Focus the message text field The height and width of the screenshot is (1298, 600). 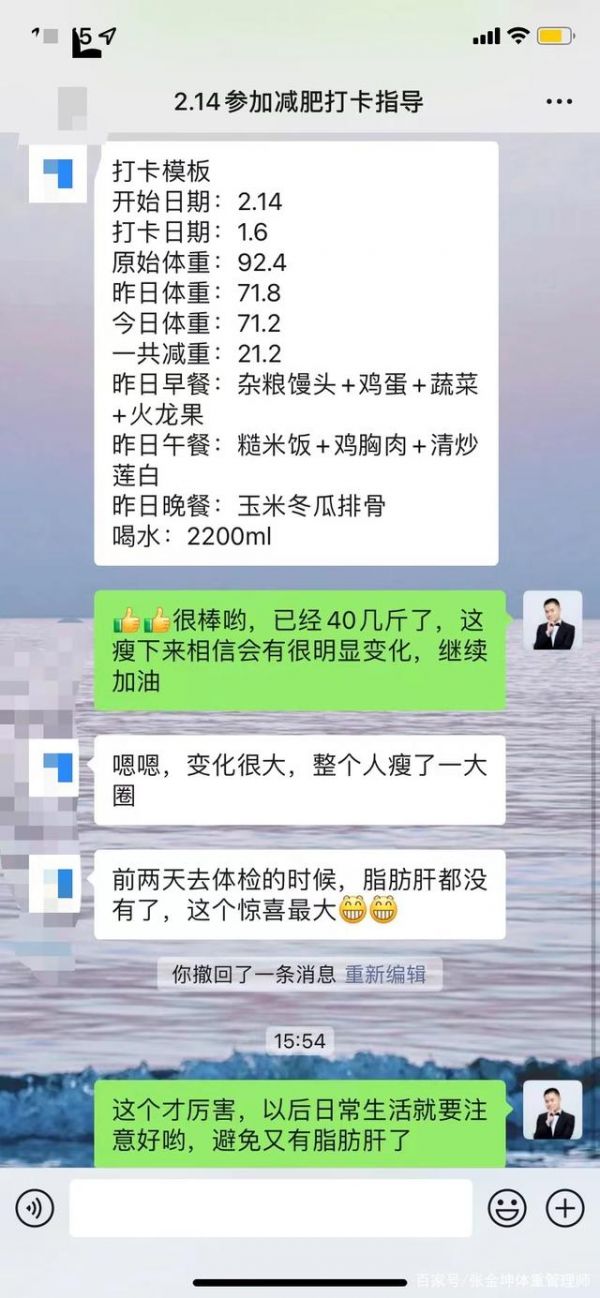tap(270, 1208)
